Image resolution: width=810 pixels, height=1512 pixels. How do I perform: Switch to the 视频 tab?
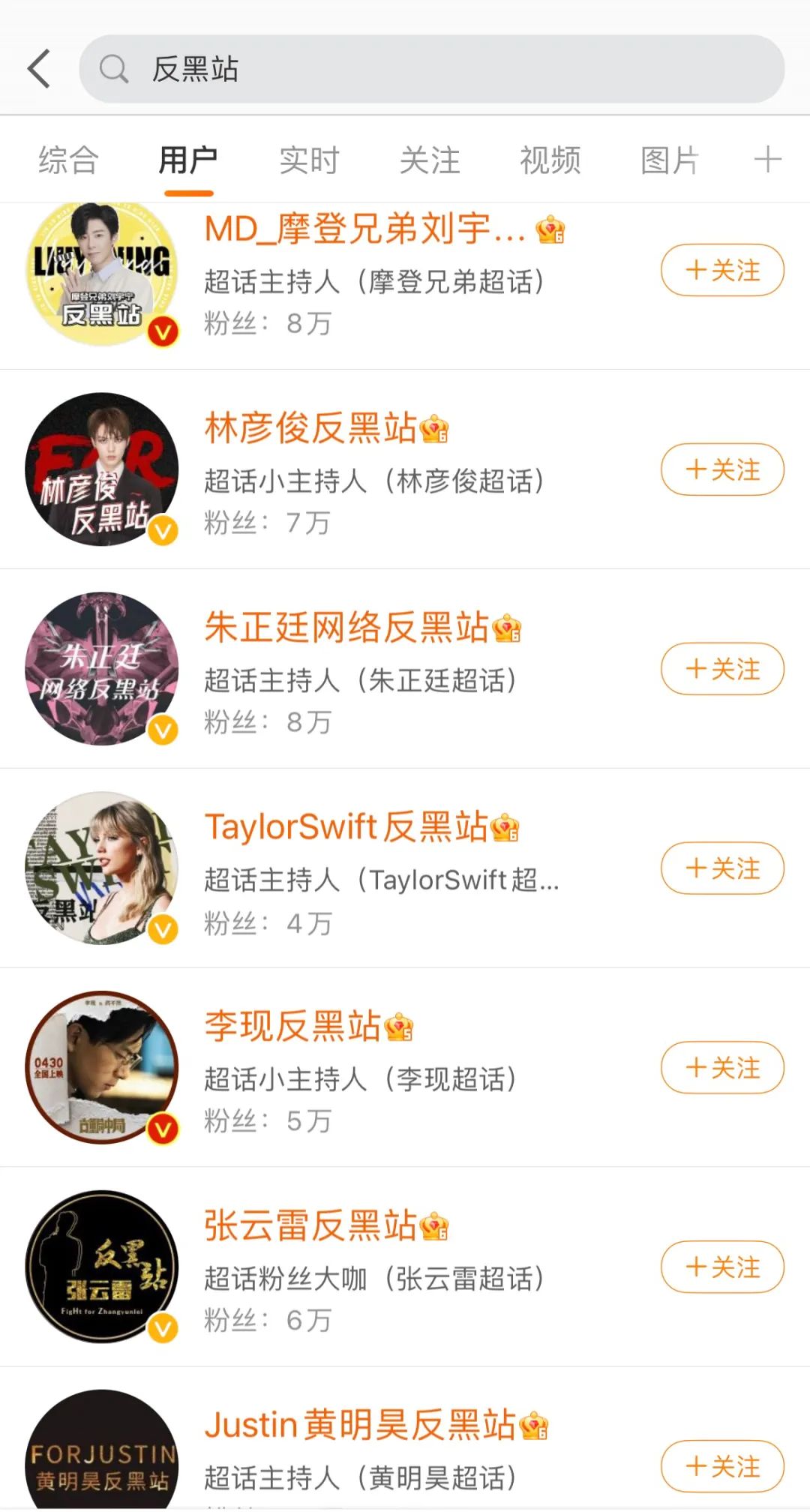coord(550,160)
